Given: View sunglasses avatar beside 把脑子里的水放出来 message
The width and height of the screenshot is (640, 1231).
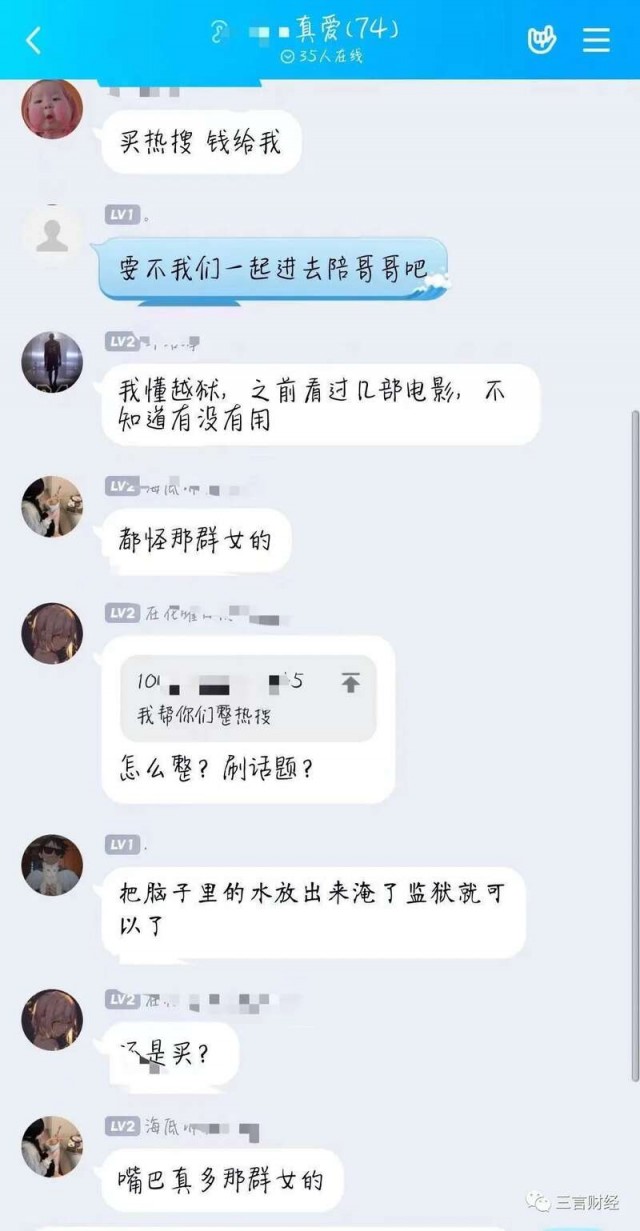Looking at the screenshot, I should [x=52, y=865].
